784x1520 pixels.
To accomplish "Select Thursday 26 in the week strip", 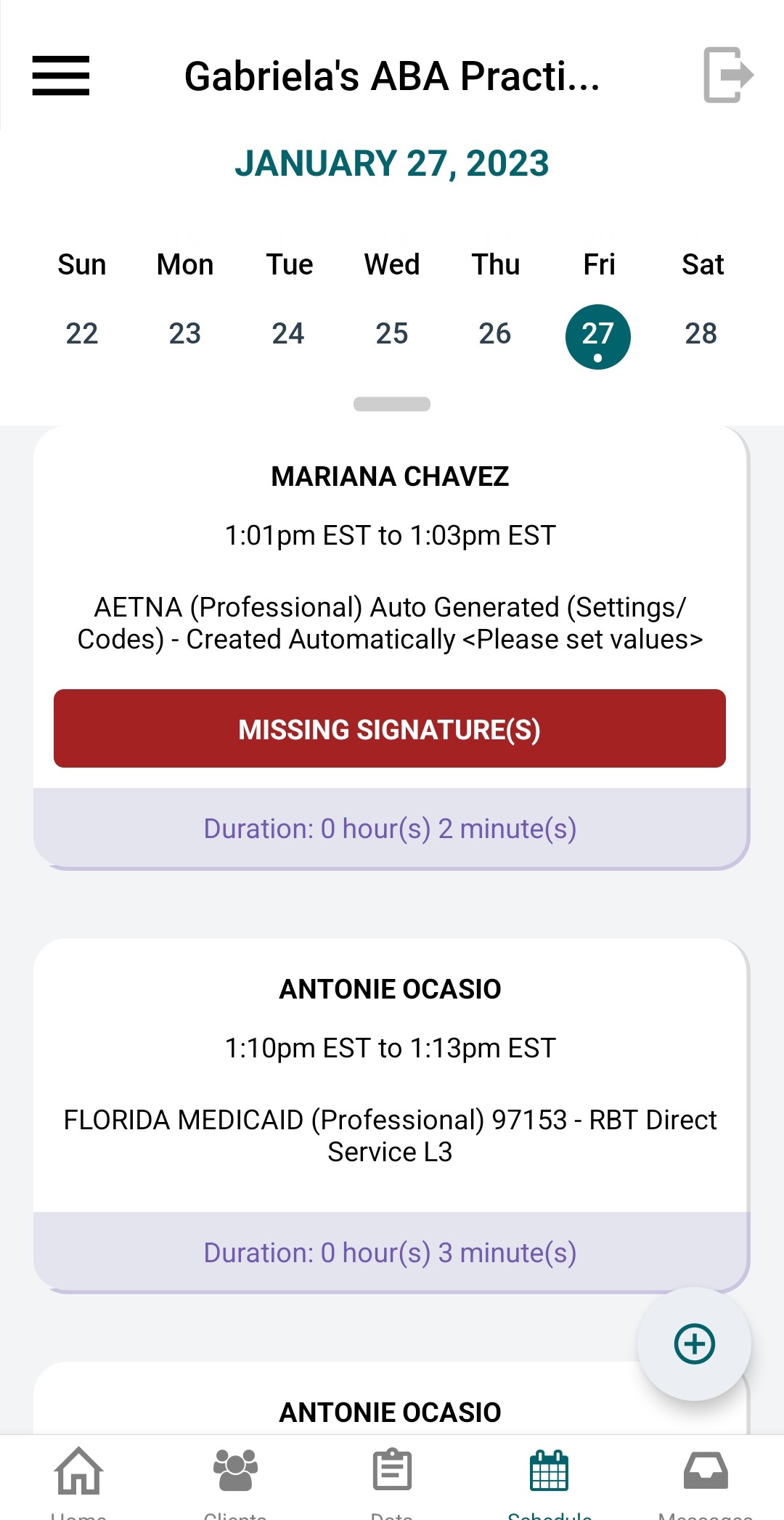I will pos(495,333).
